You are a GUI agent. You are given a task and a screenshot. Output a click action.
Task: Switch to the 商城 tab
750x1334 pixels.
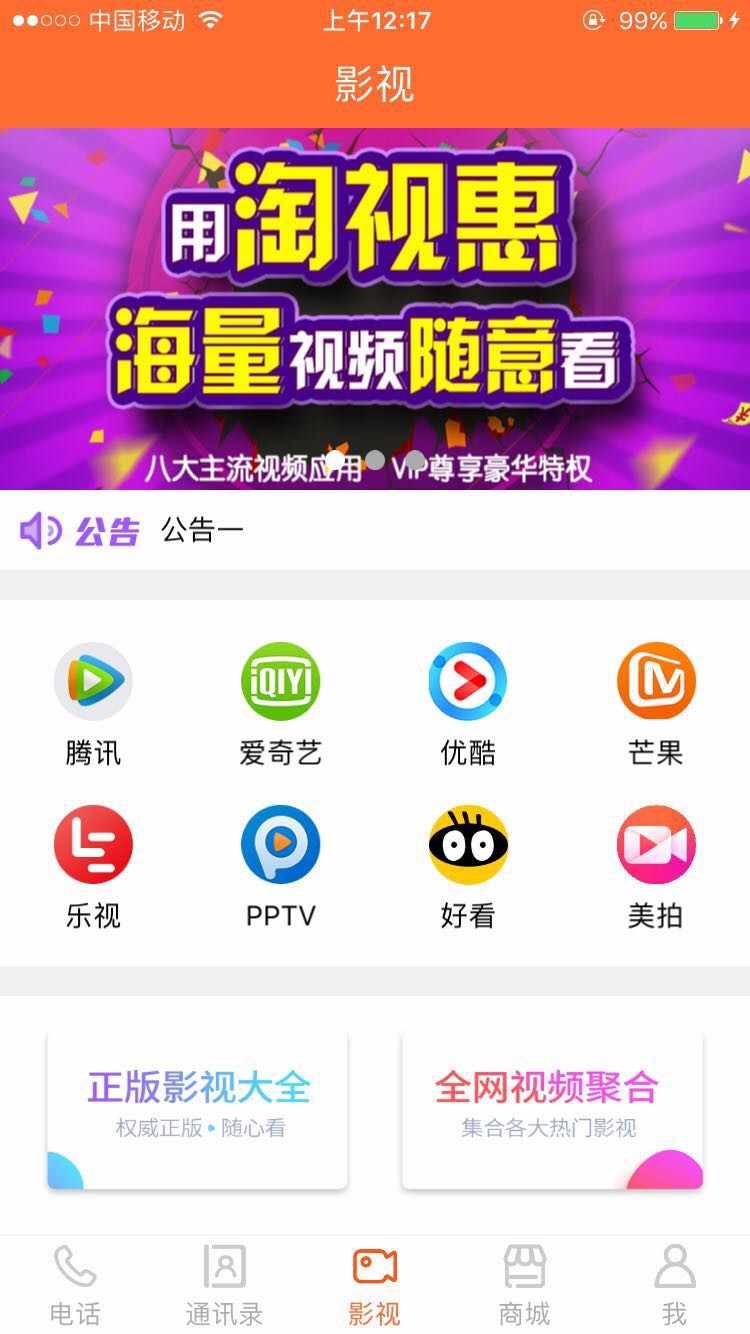(x=525, y=1285)
